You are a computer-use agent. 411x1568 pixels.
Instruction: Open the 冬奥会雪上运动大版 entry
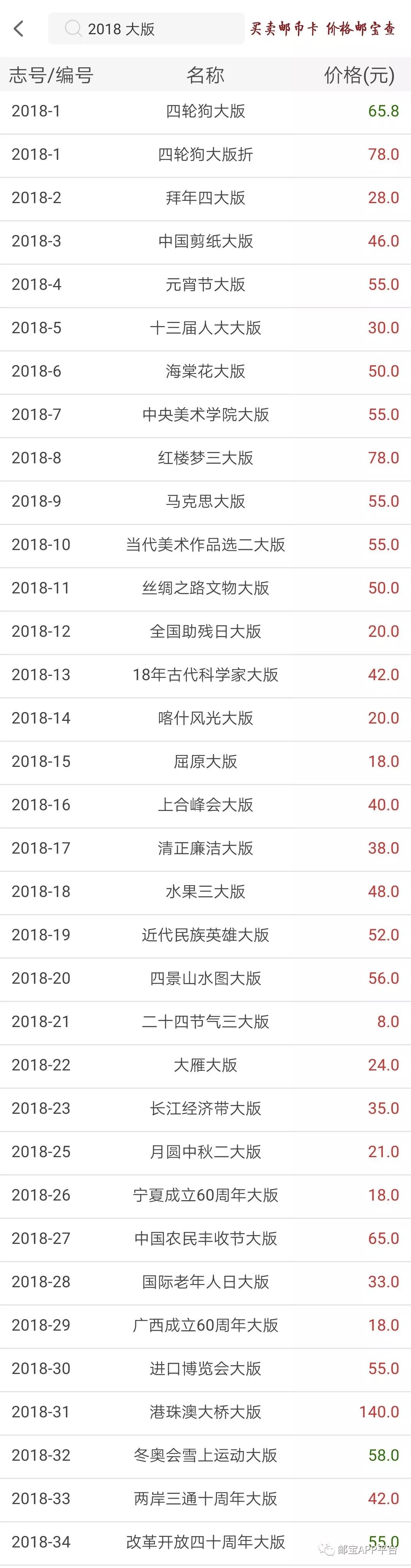[x=205, y=1455]
